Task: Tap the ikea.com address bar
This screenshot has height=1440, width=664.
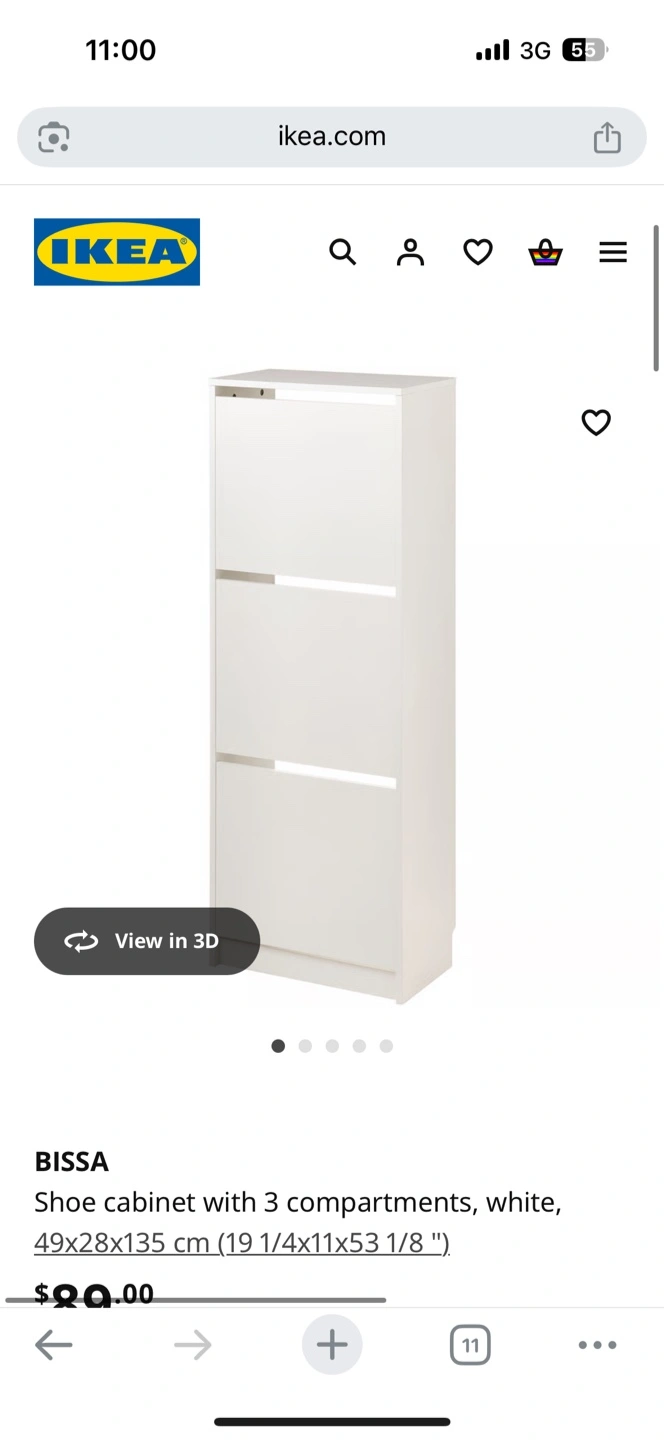Action: 332,137
